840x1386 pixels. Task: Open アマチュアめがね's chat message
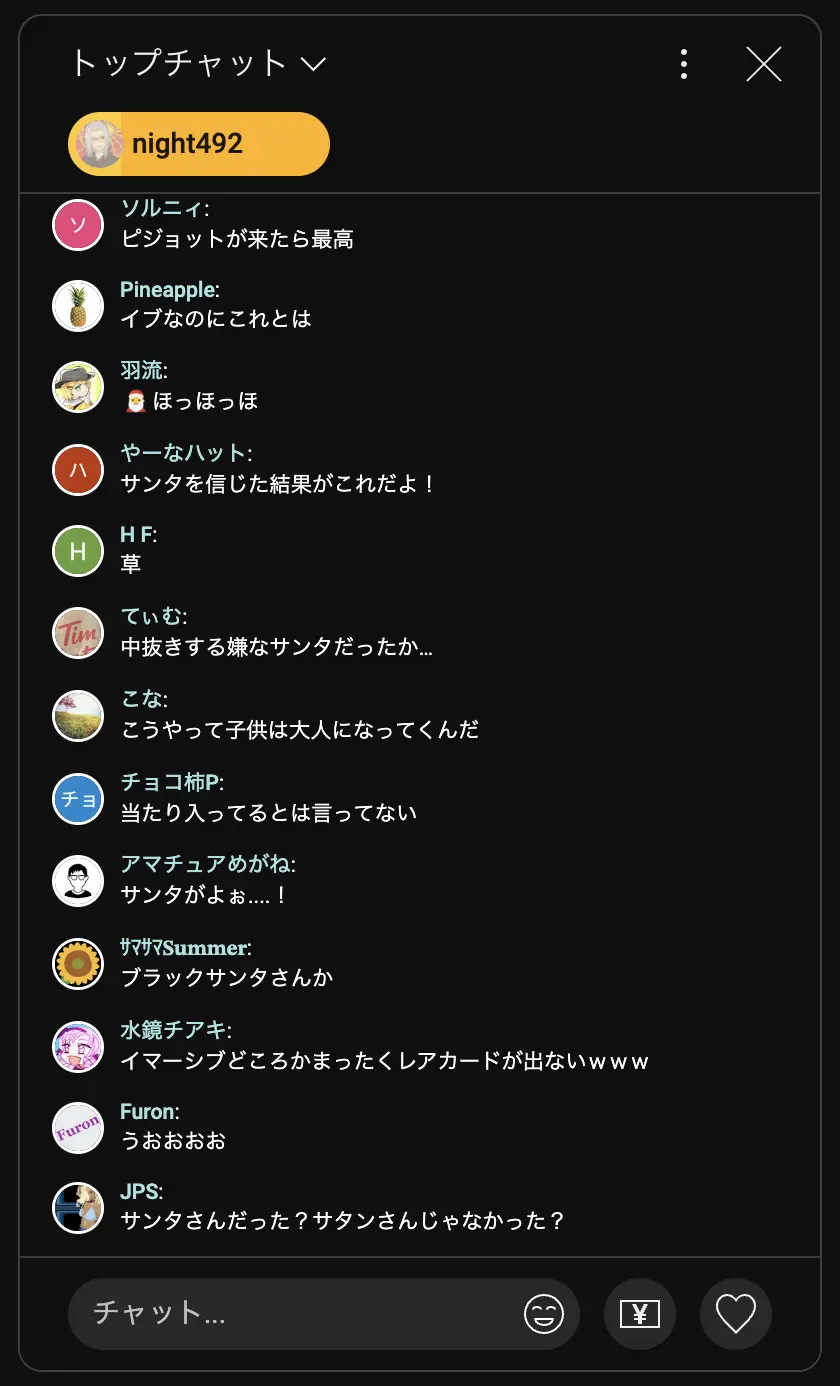point(205,894)
